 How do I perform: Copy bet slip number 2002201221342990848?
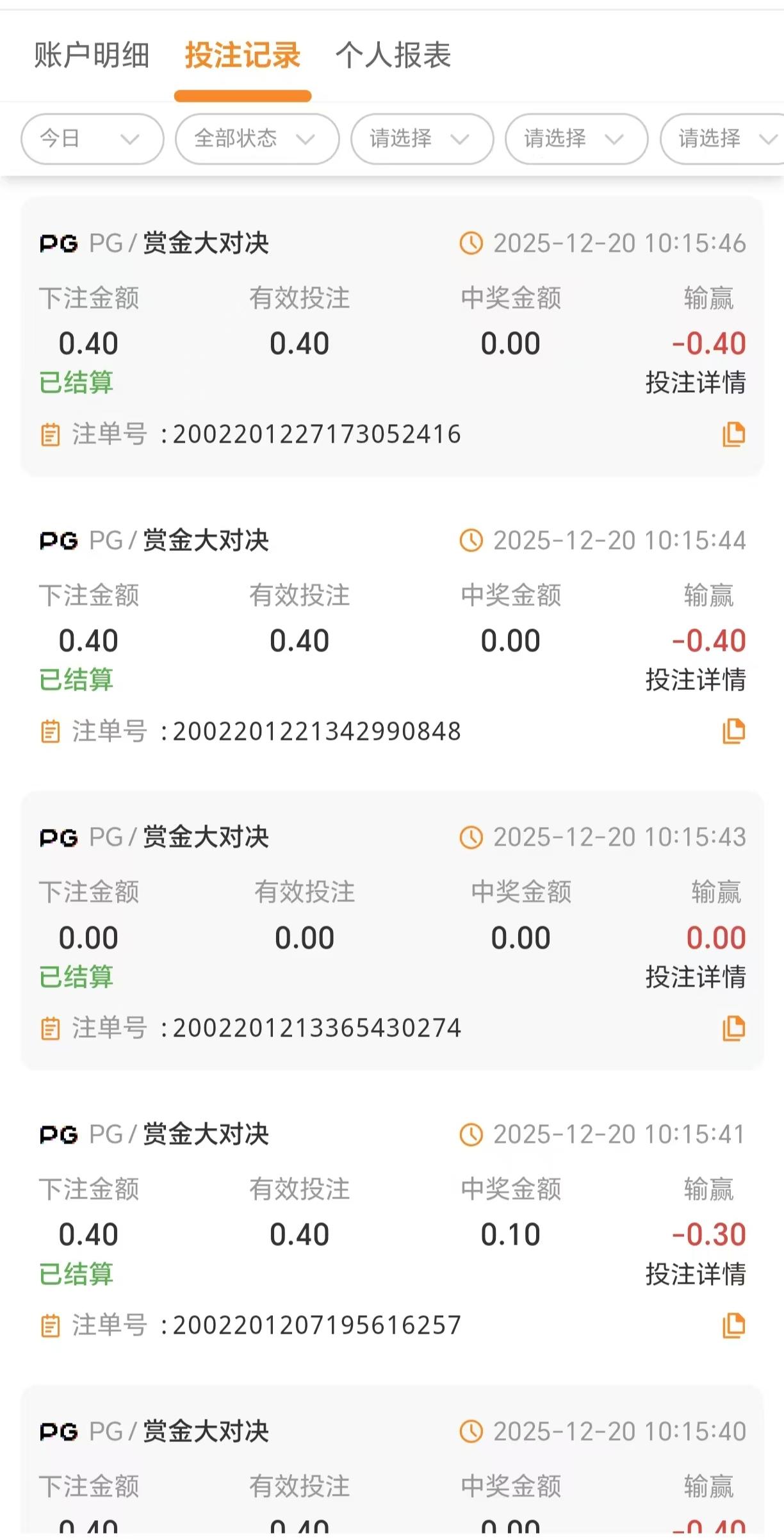coord(734,731)
